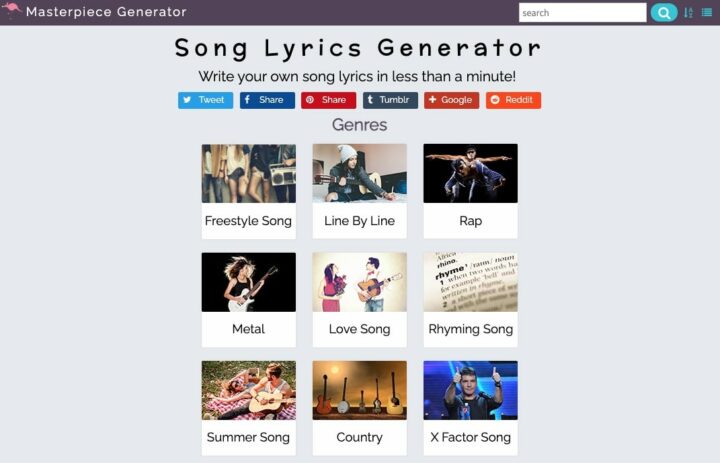Open the Love Song generator
720x463 pixels.
tap(359, 299)
